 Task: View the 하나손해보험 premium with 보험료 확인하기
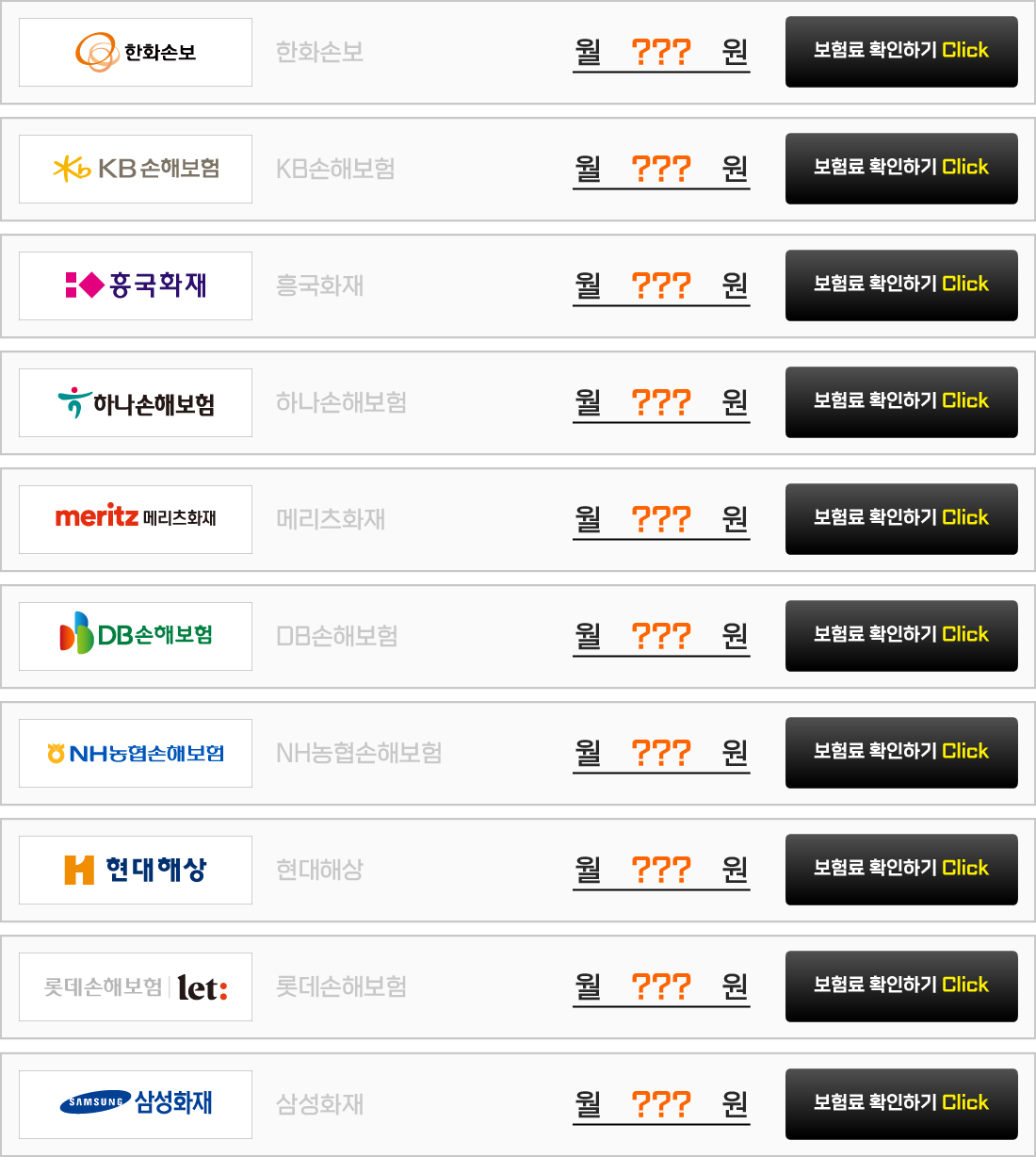[901, 402]
